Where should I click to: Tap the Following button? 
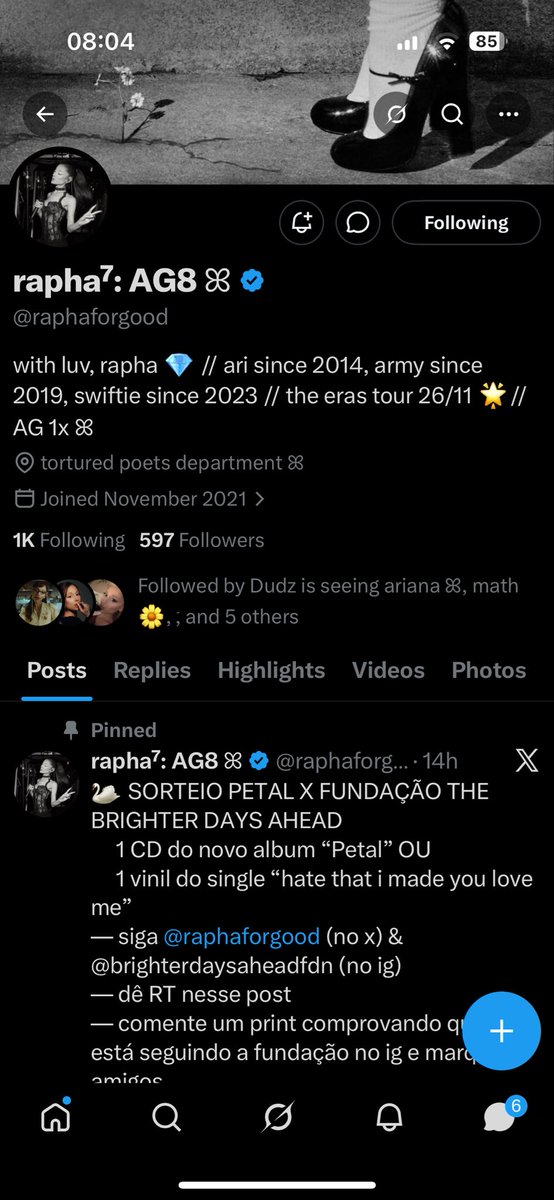(466, 223)
